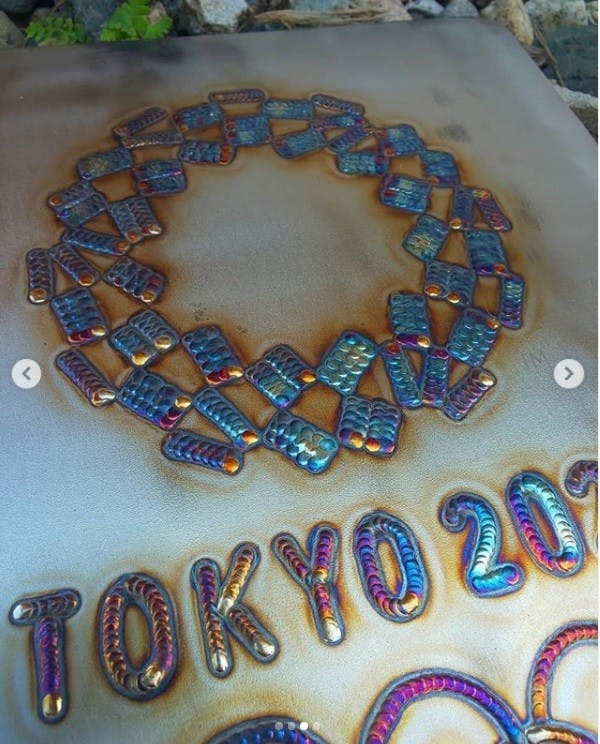The width and height of the screenshot is (600, 744).
Task: Show the next carousel photo
Action: pos(569,374)
